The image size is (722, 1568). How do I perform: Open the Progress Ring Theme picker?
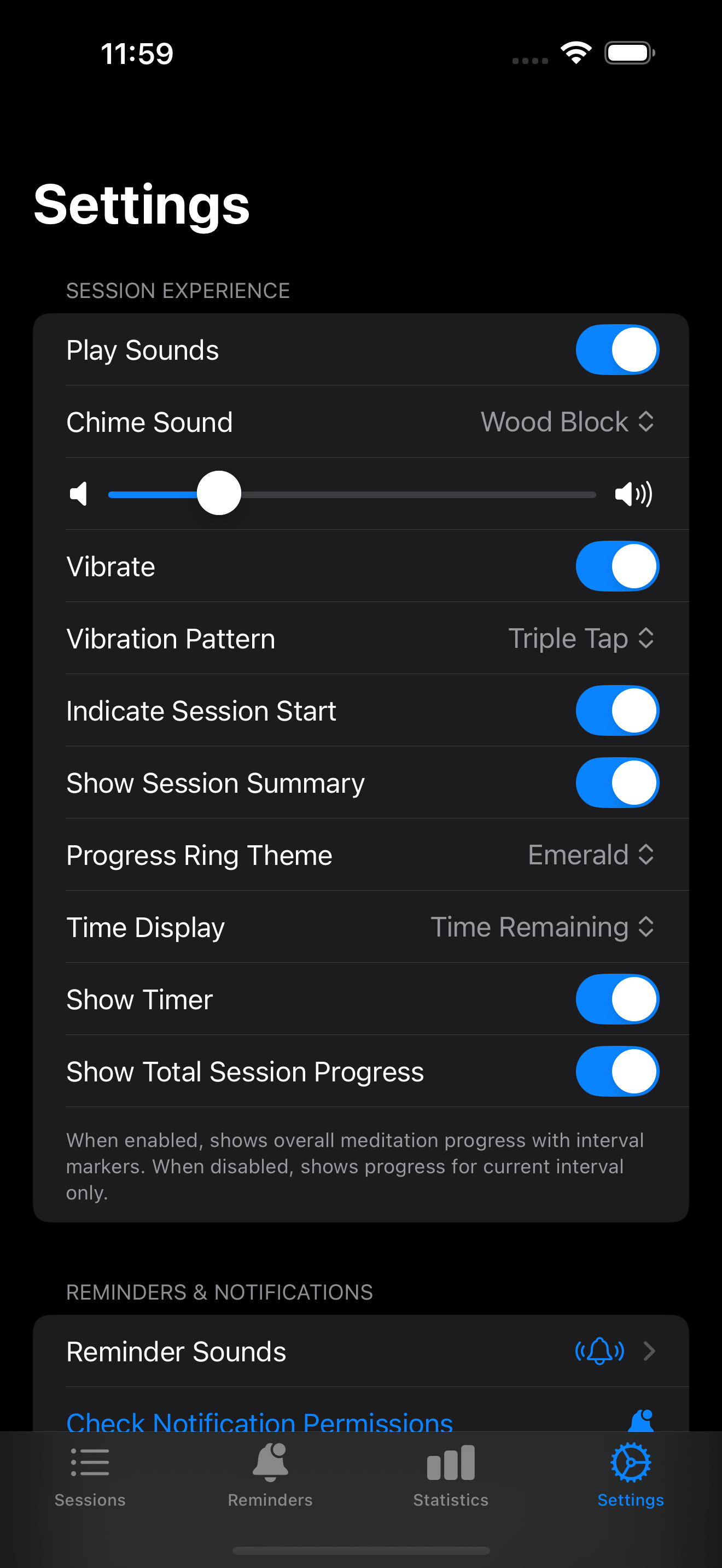point(590,855)
